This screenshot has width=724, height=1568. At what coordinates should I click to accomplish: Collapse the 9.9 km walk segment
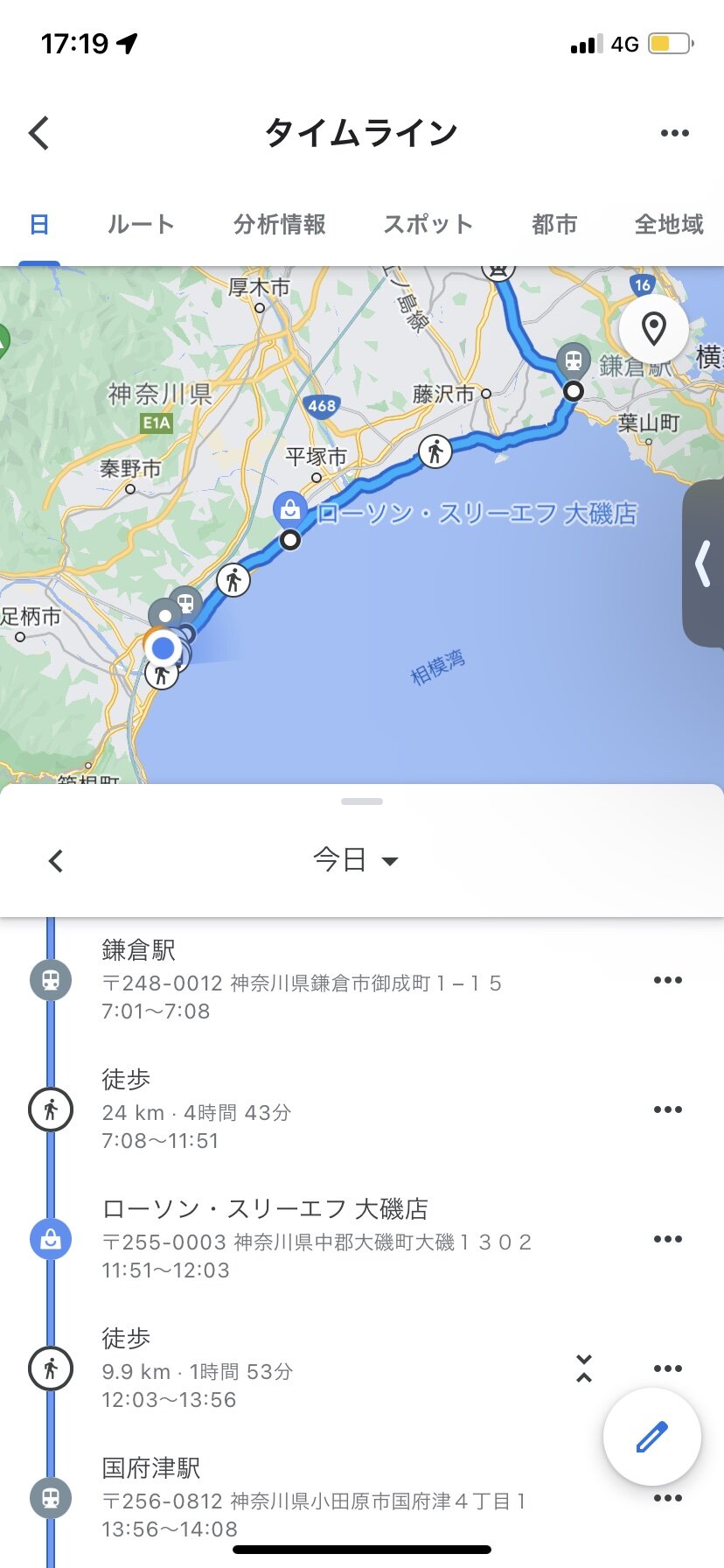click(x=584, y=1368)
